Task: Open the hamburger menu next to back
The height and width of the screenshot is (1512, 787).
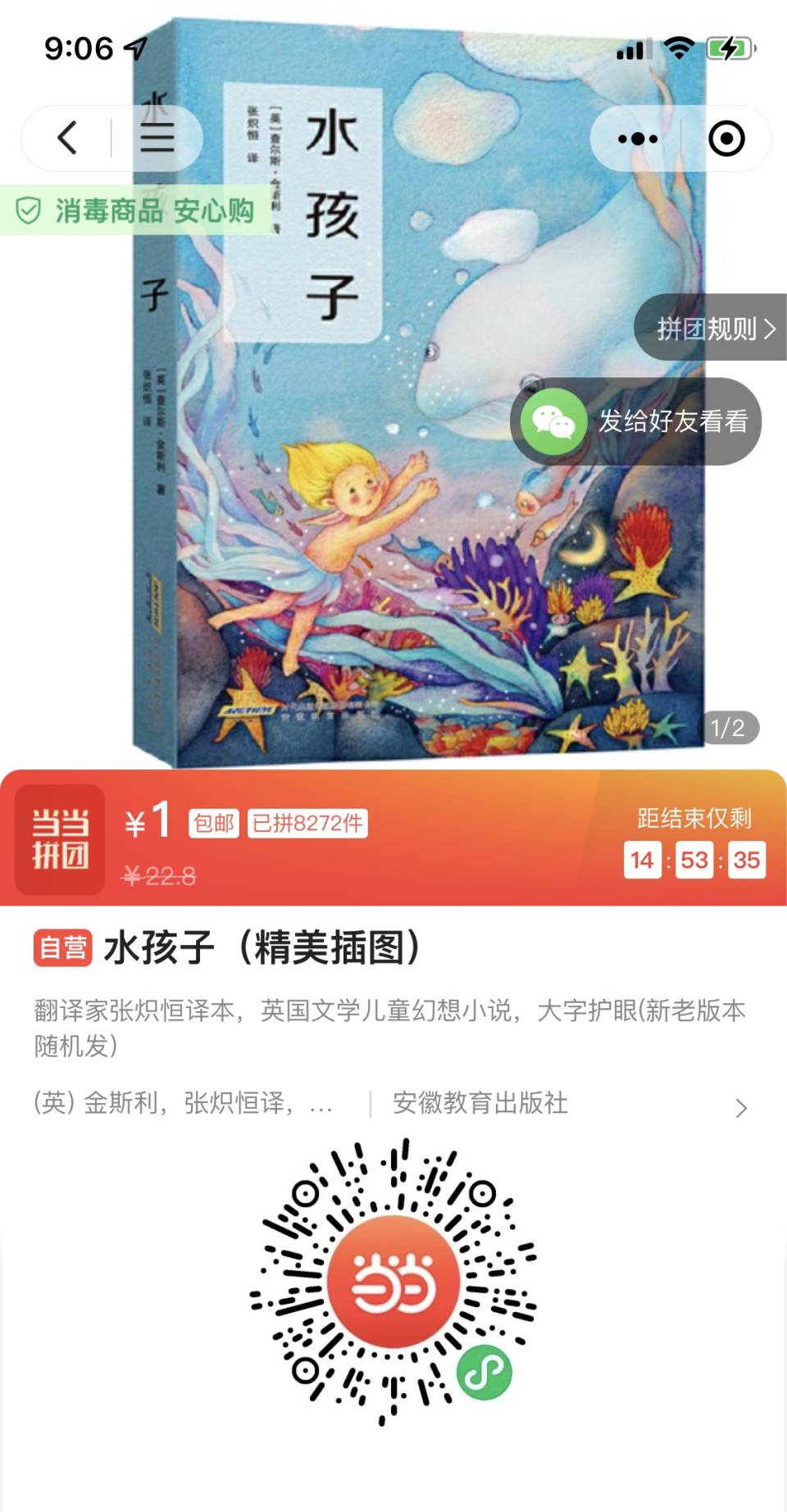Action: 157,138
